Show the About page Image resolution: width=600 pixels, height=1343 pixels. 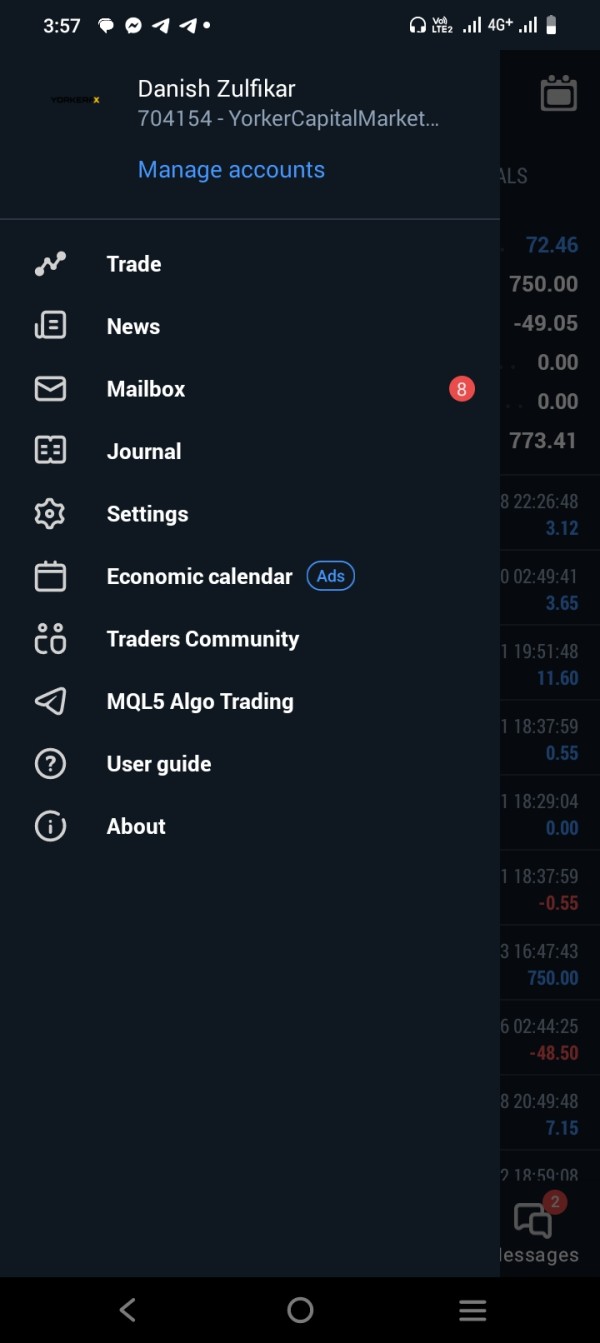136,827
